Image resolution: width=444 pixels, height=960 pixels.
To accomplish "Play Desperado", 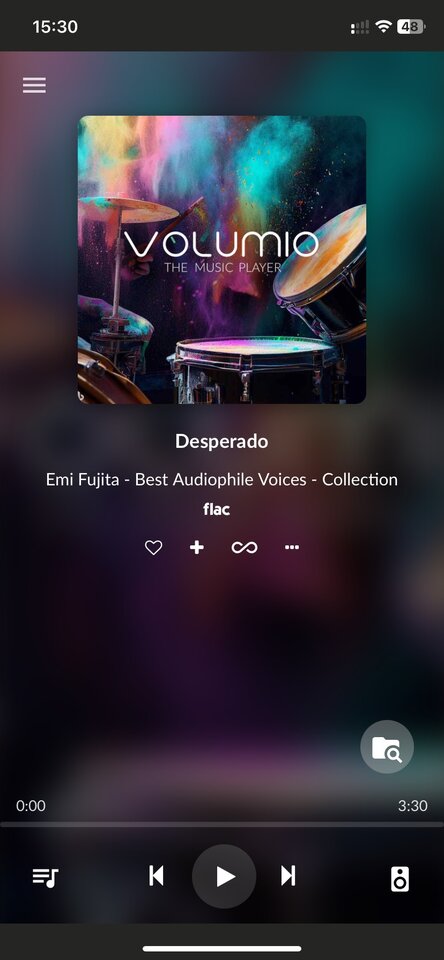I will click(x=224, y=877).
